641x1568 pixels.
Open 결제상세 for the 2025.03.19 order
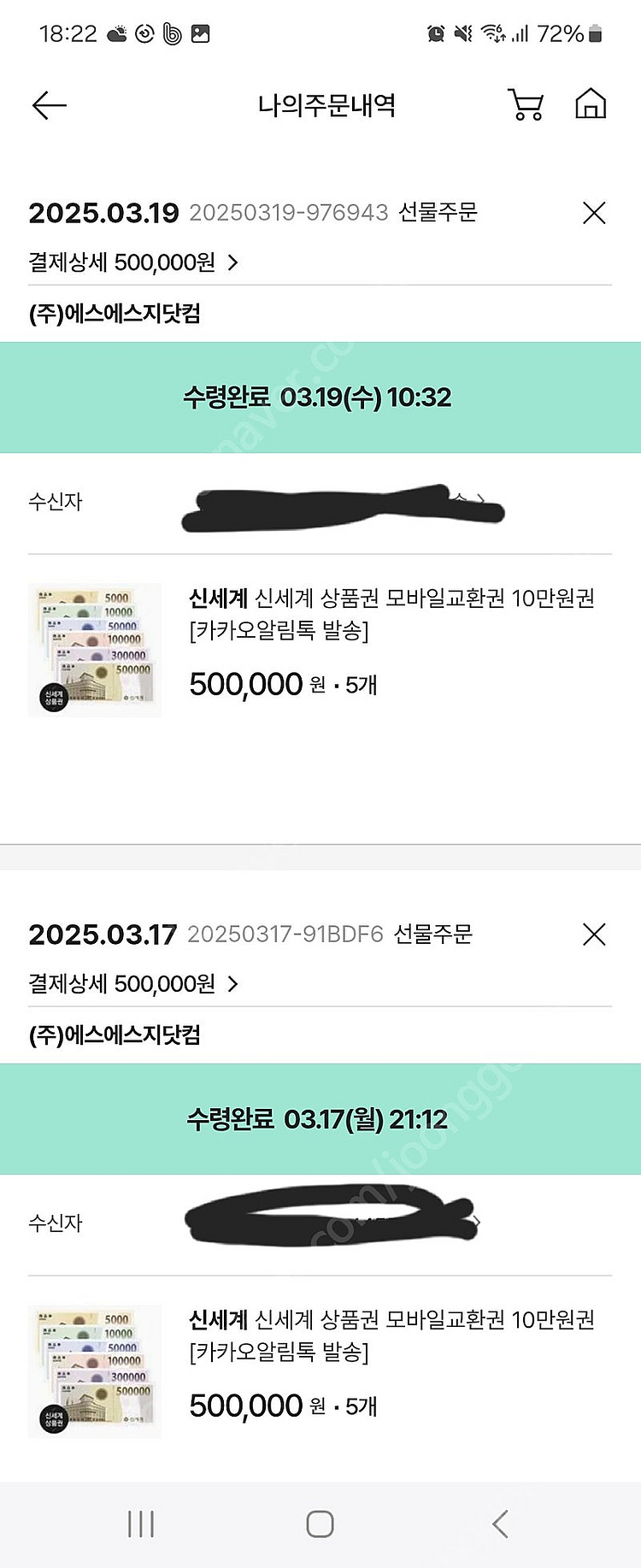[133, 262]
